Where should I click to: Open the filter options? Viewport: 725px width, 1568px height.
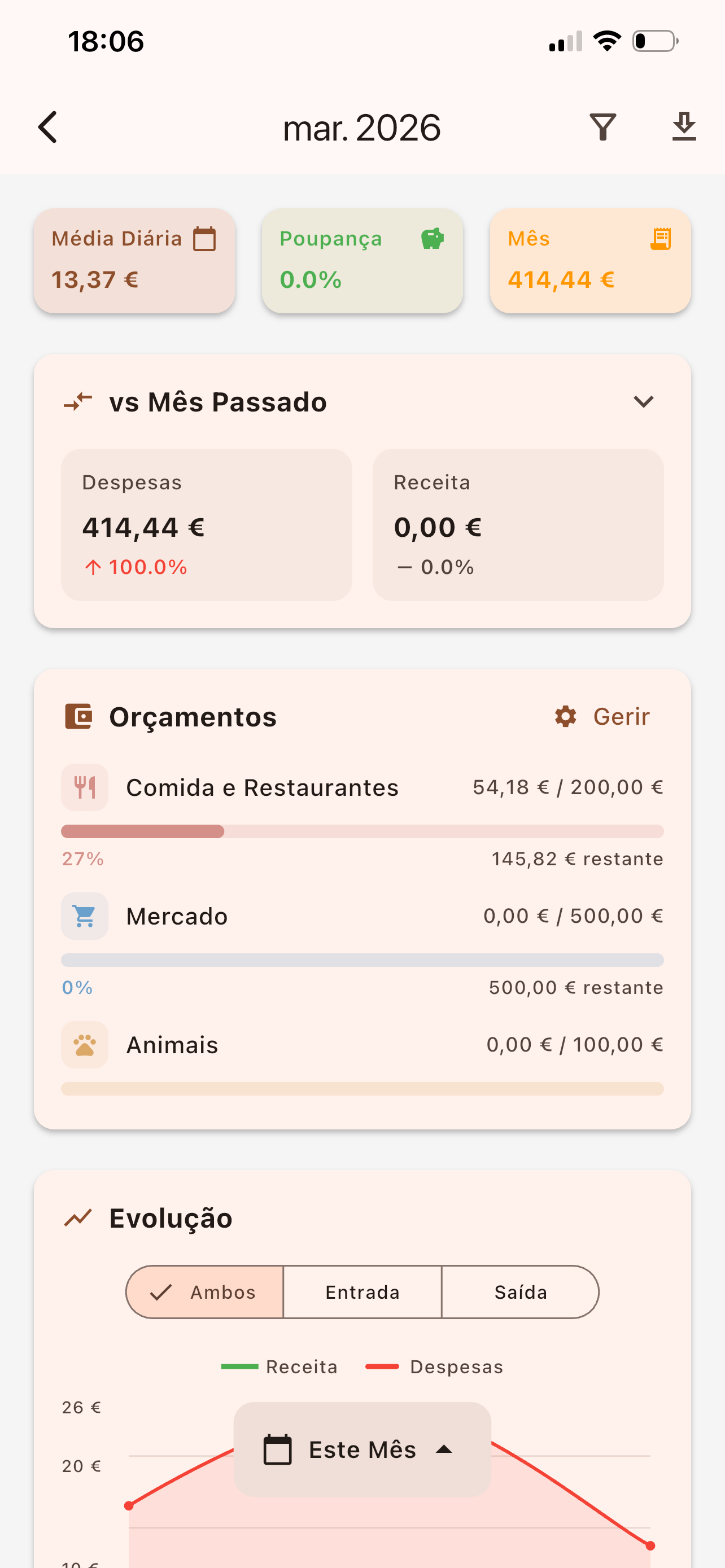click(602, 126)
